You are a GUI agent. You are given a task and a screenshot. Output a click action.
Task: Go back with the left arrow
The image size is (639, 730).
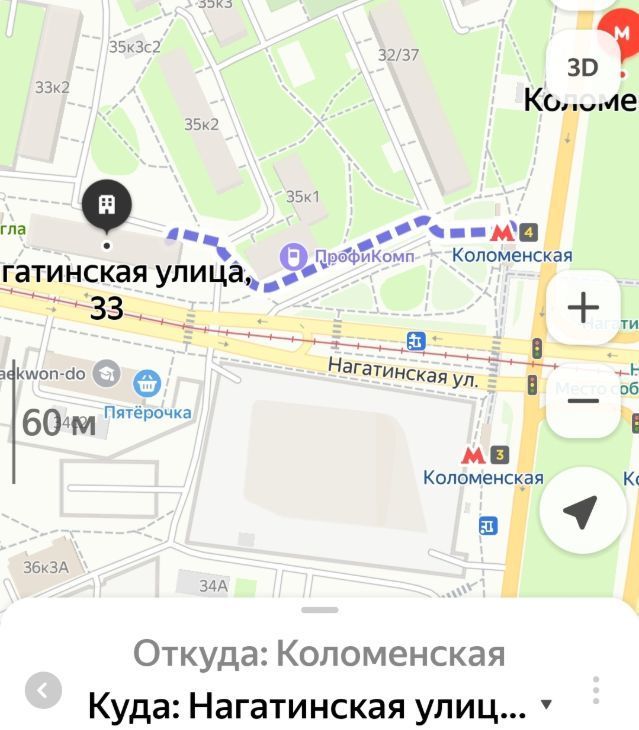coord(43,691)
